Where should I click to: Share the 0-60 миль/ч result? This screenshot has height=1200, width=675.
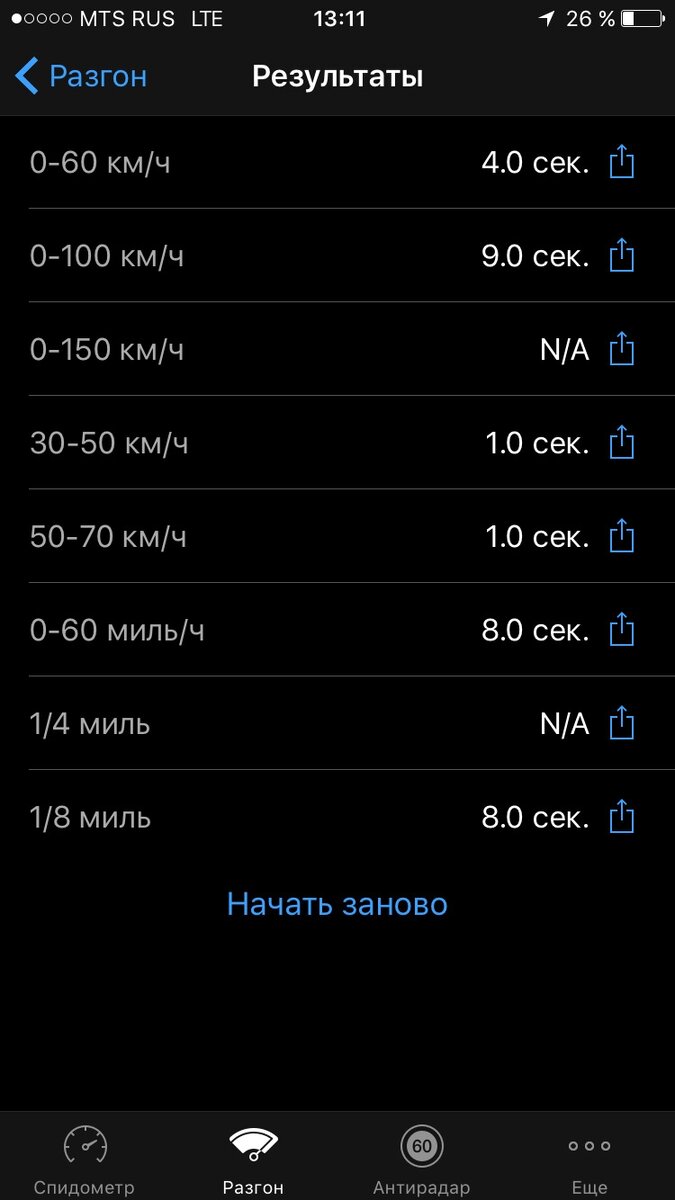pyautogui.click(x=622, y=630)
